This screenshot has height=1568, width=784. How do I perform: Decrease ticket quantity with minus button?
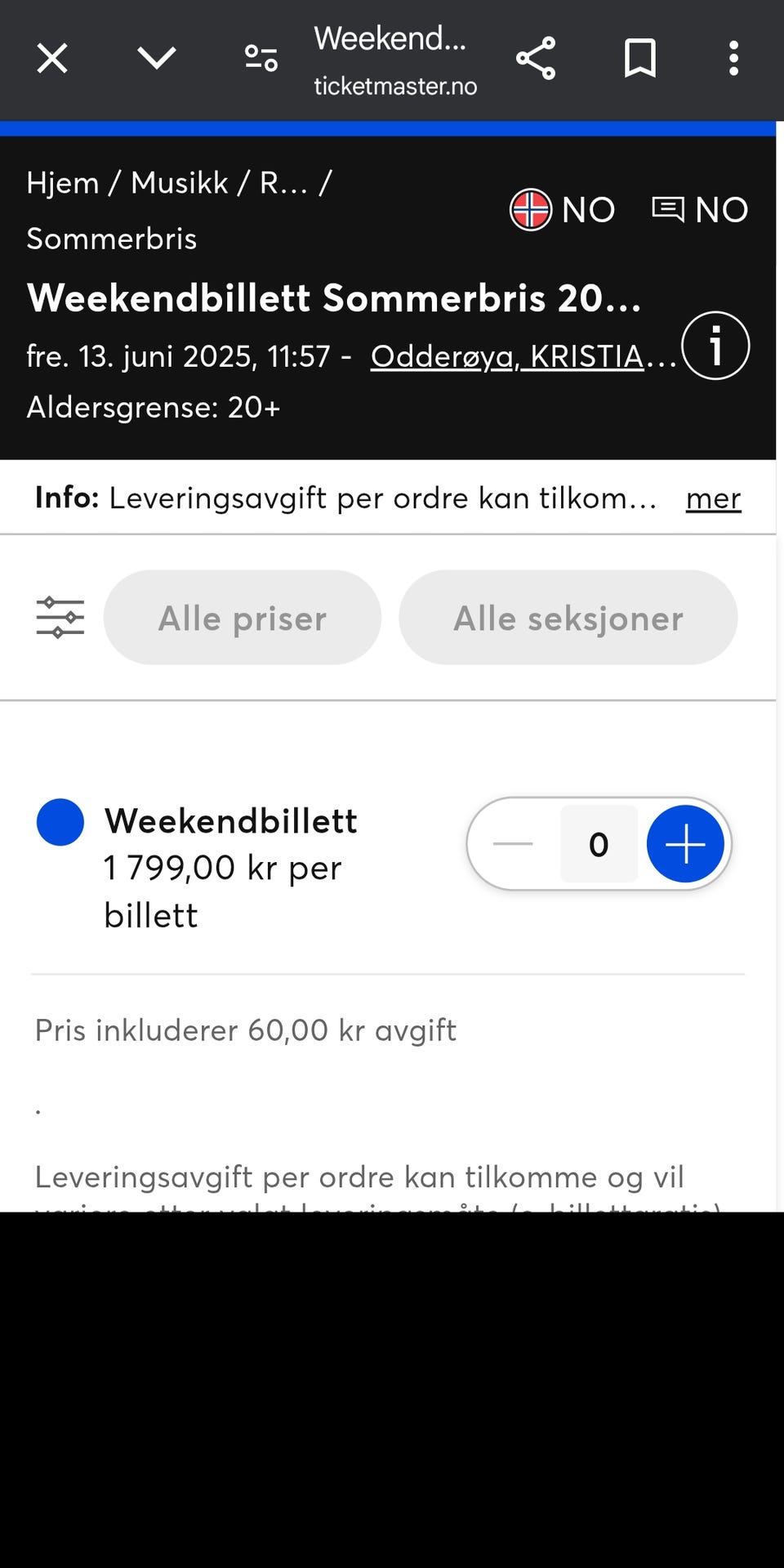point(514,844)
